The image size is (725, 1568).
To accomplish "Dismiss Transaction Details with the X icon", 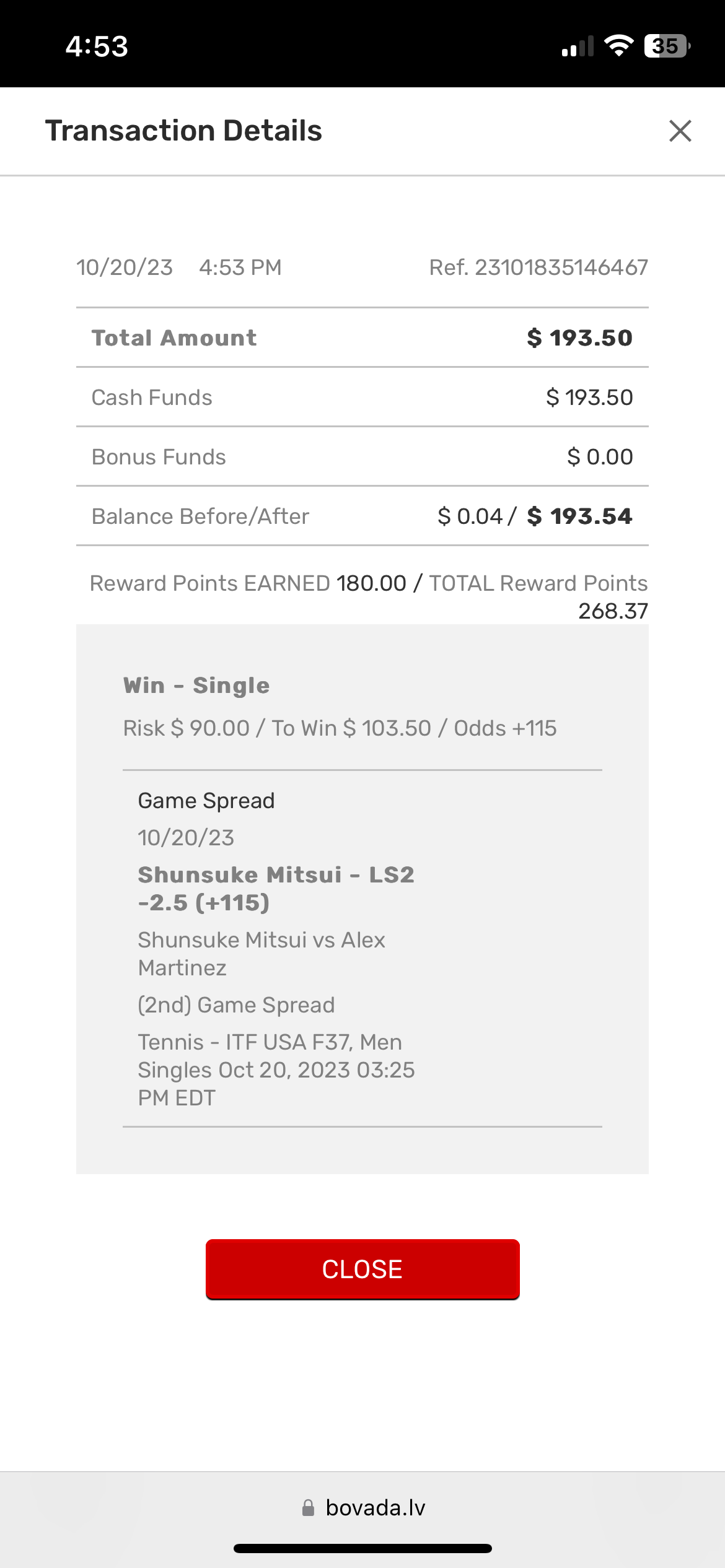I will click(680, 131).
